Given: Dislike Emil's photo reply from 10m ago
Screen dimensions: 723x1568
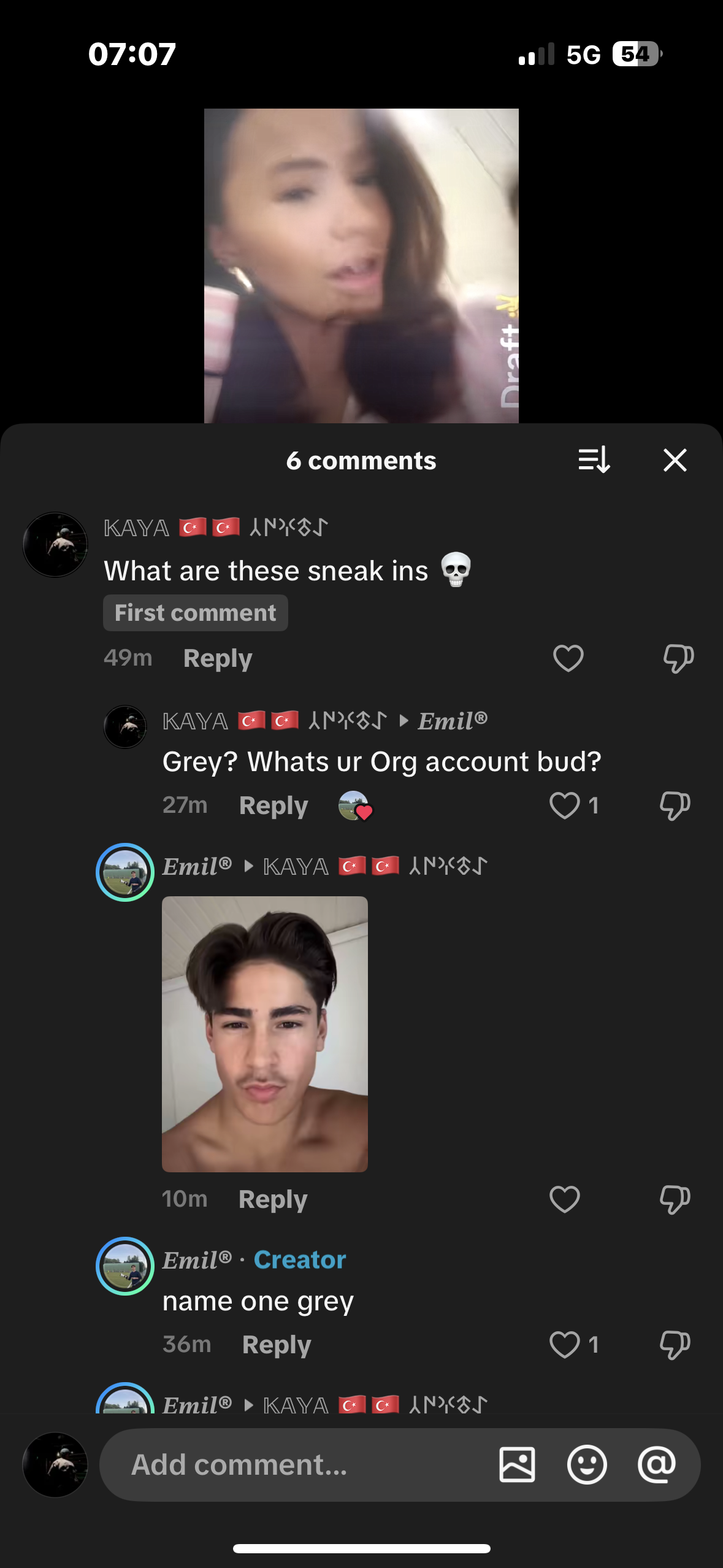Looking at the screenshot, I should [x=675, y=1199].
